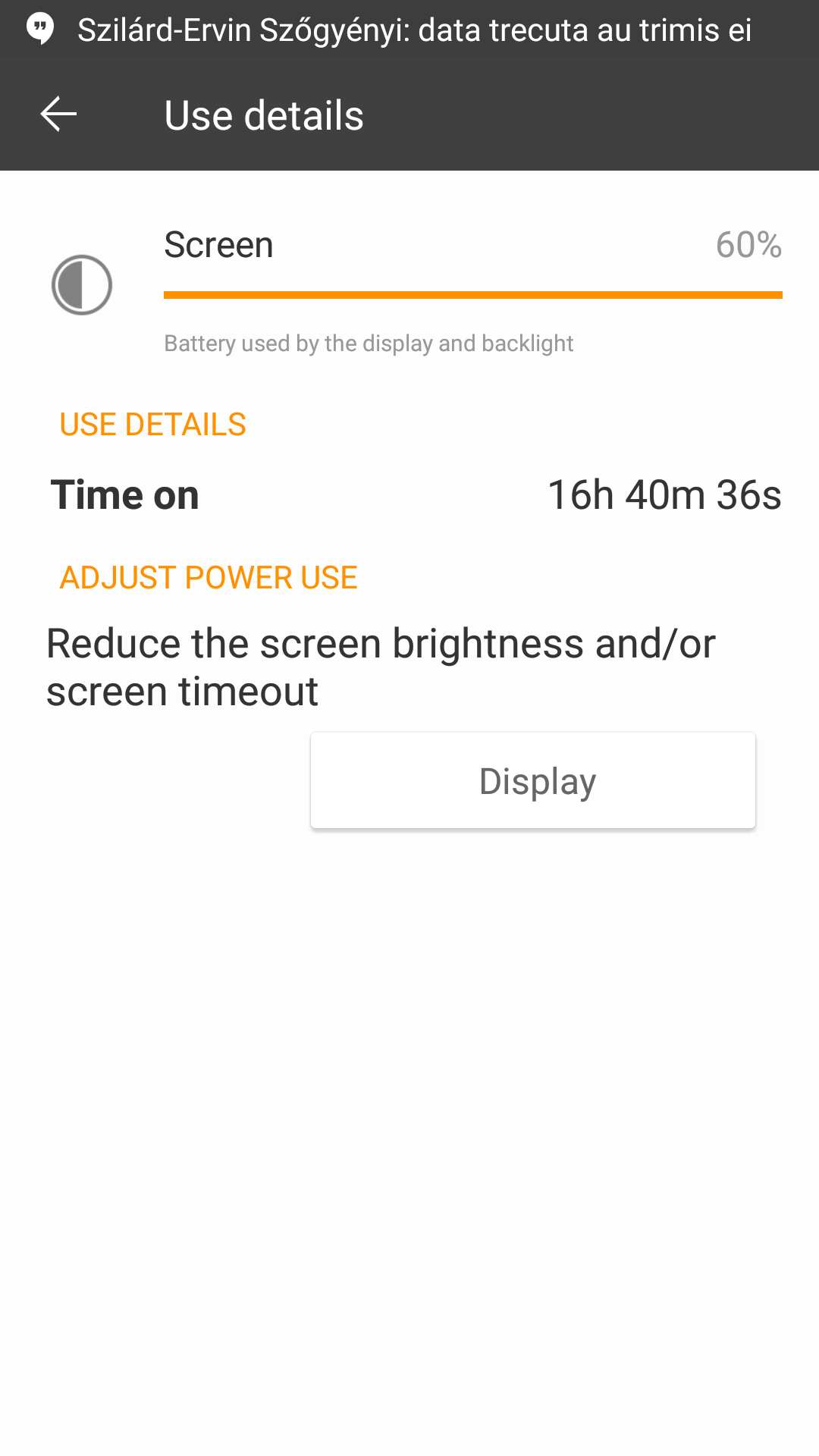Open the Display settings button
The height and width of the screenshot is (1456, 819).
533,780
